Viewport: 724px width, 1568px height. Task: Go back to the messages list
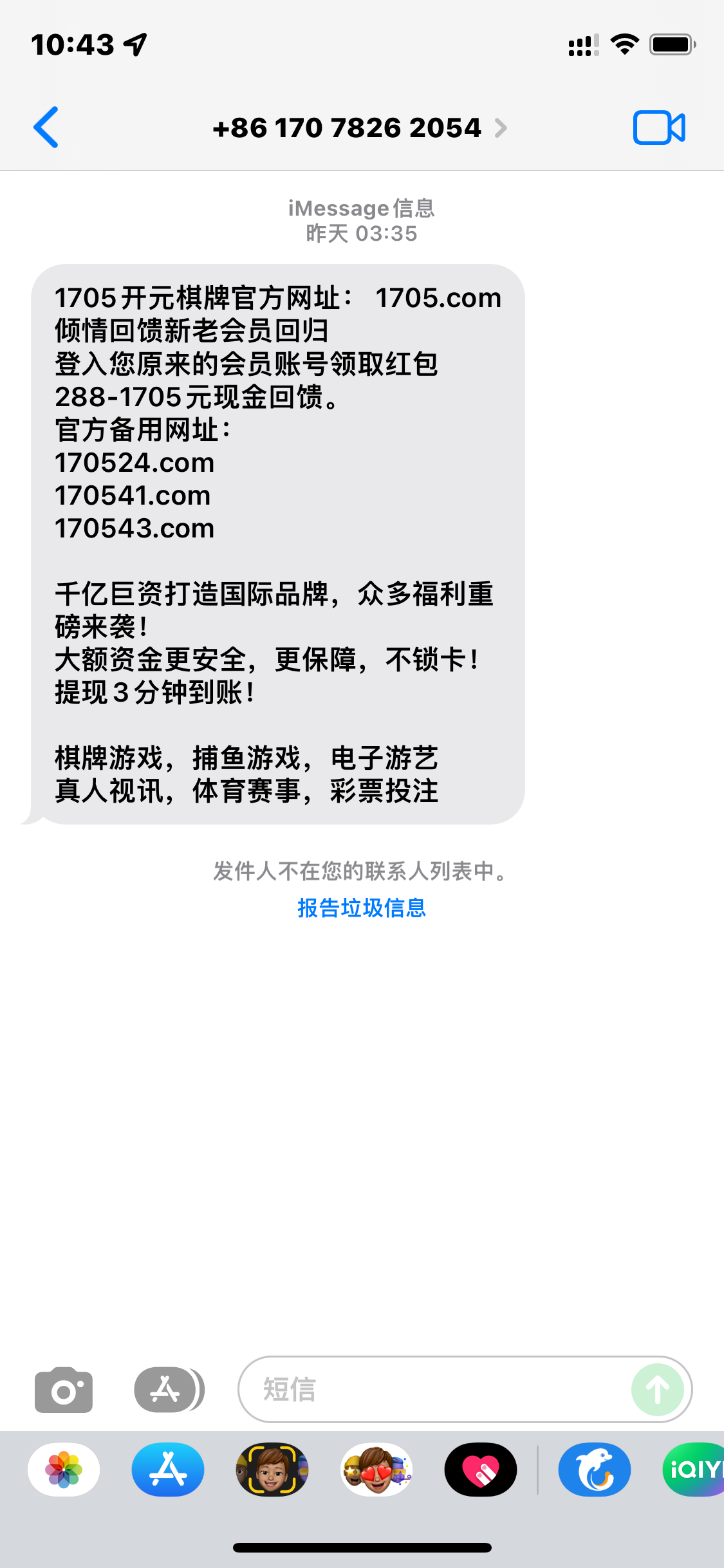point(46,127)
